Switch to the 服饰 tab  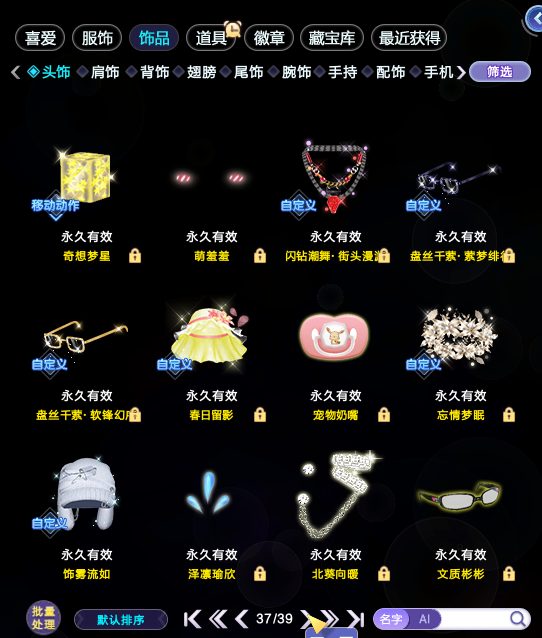[x=97, y=38]
